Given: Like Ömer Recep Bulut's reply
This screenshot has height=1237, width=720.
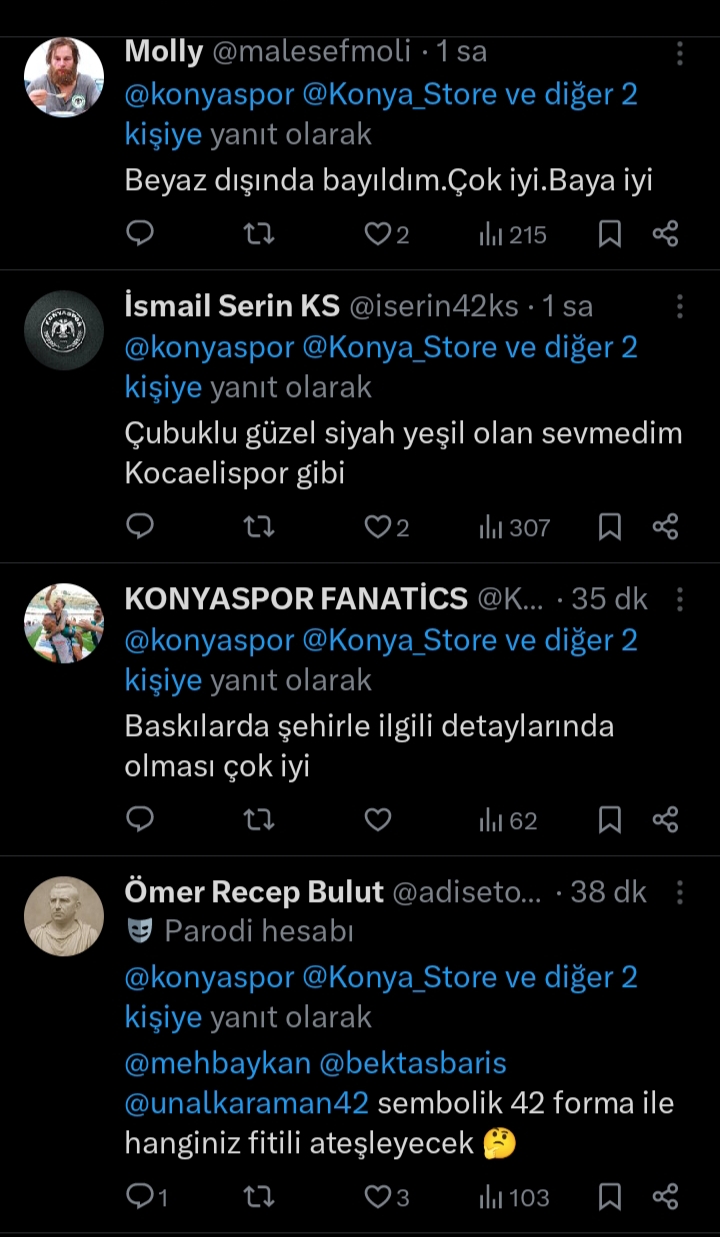Looking at the screenshot, I should click(x=377, y=1196).
